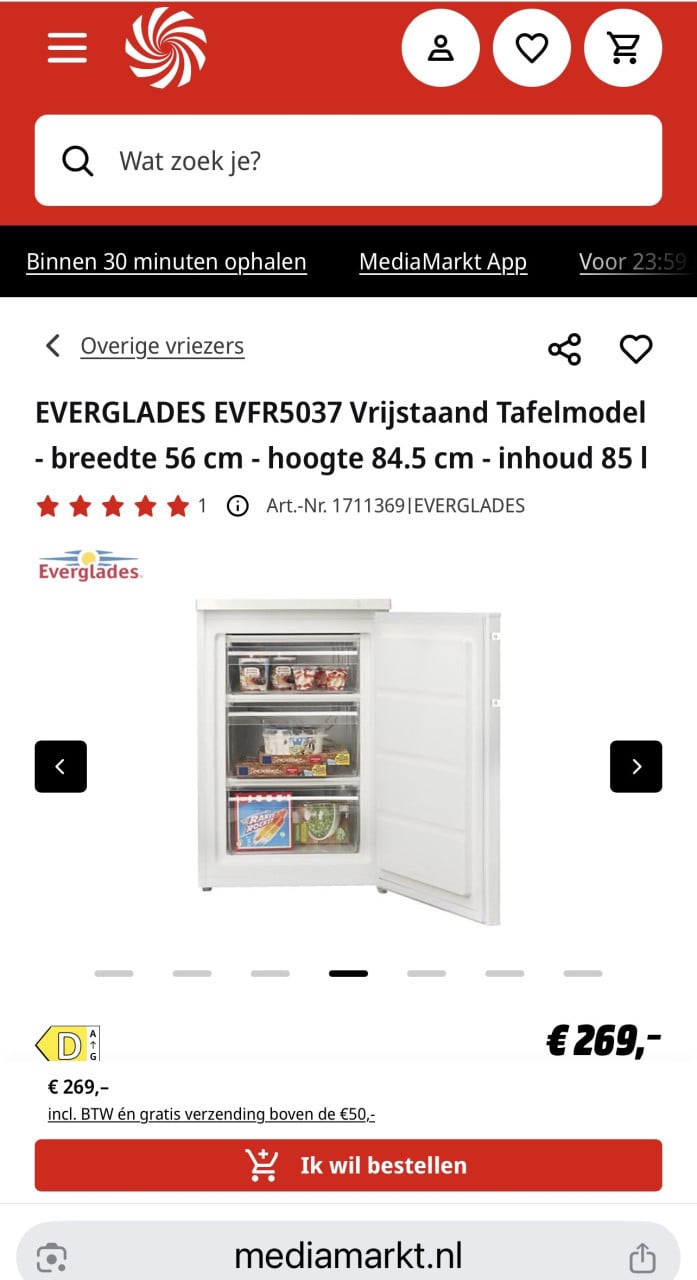This screenshot has height=1280, width=697.
Task: Tap 'Ik wil bestellen' button
Action: click(x=348, y=1165)
